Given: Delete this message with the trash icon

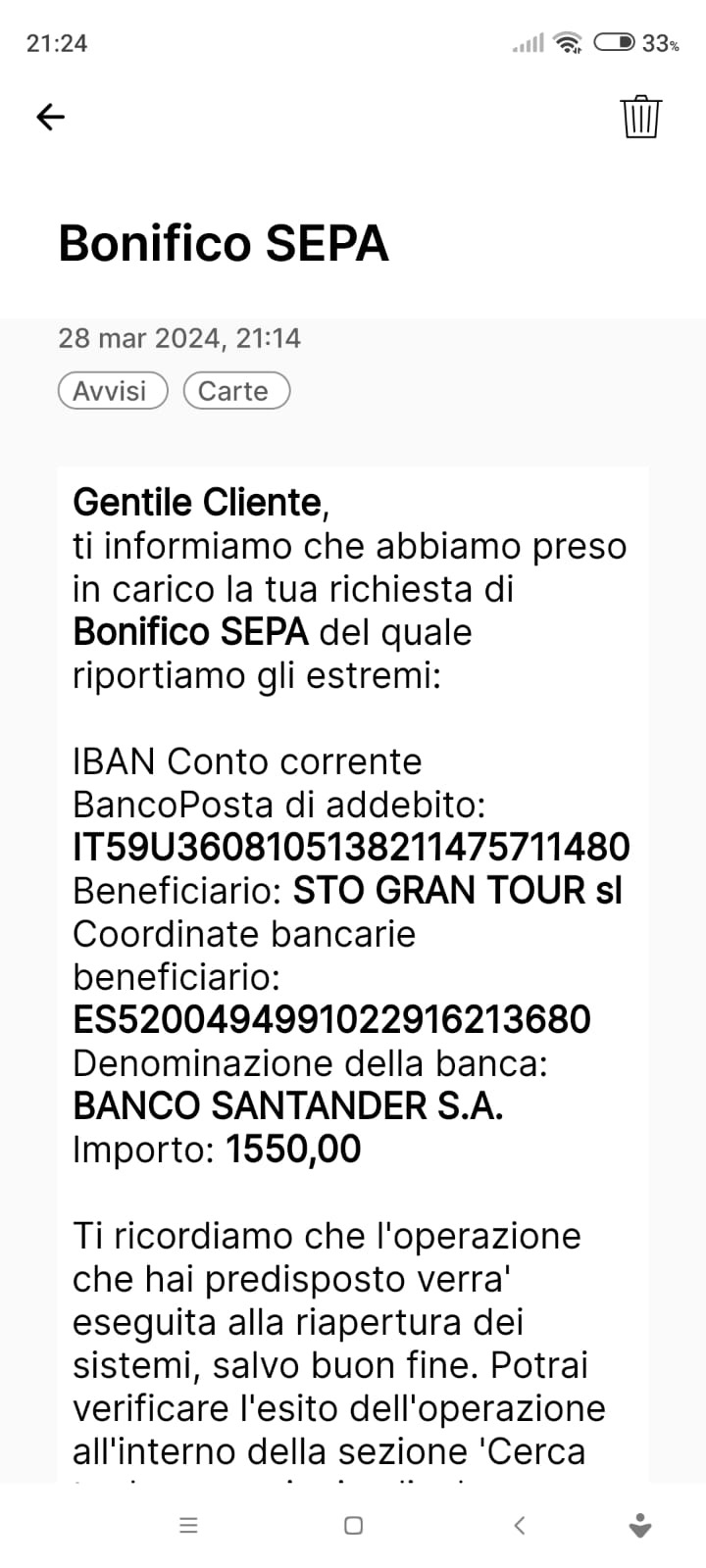Looking at the screenshot, I should pos(640,117).
